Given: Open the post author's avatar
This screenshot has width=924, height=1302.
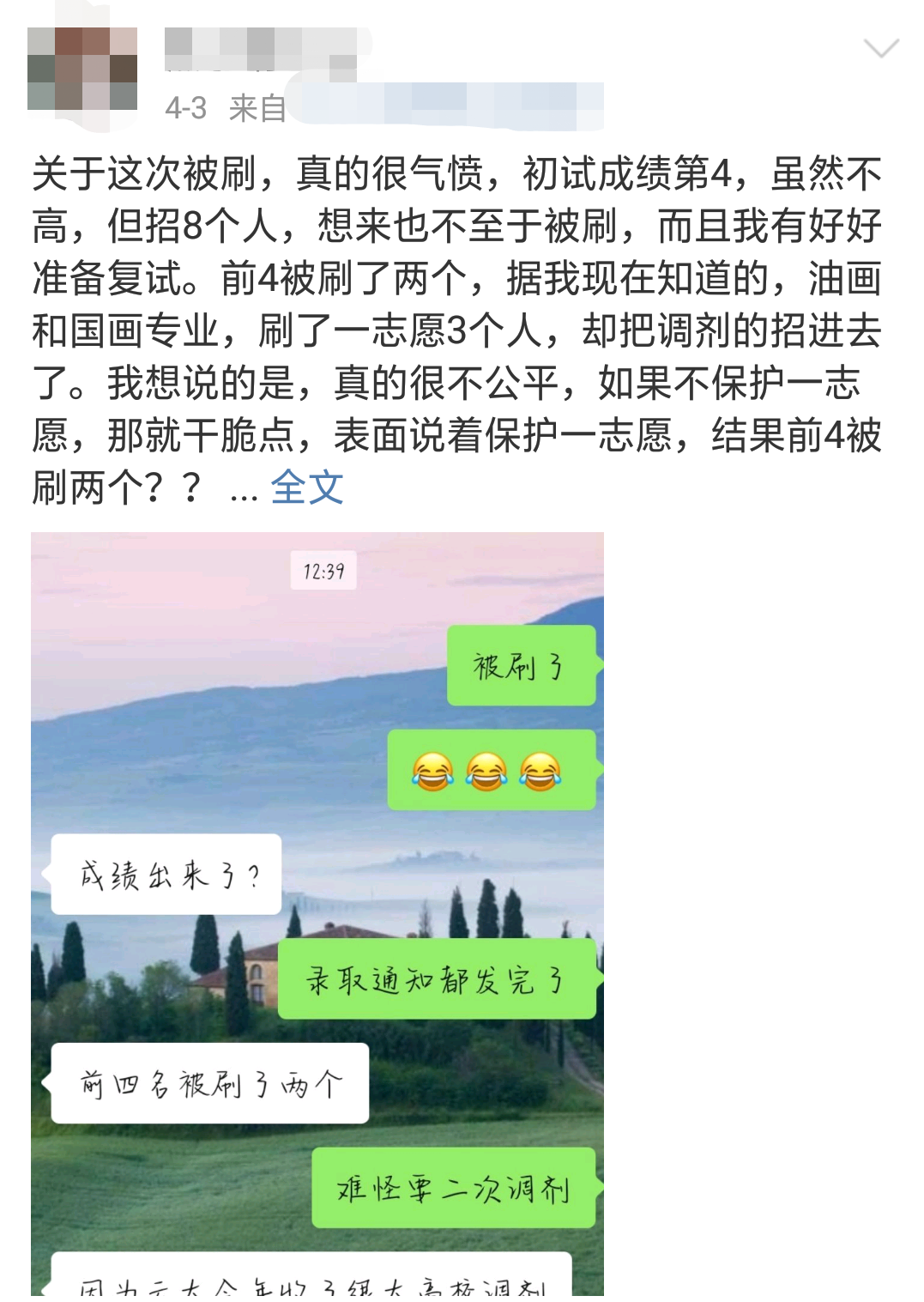Looking at the screenshot, I should (x=82, y=69).
